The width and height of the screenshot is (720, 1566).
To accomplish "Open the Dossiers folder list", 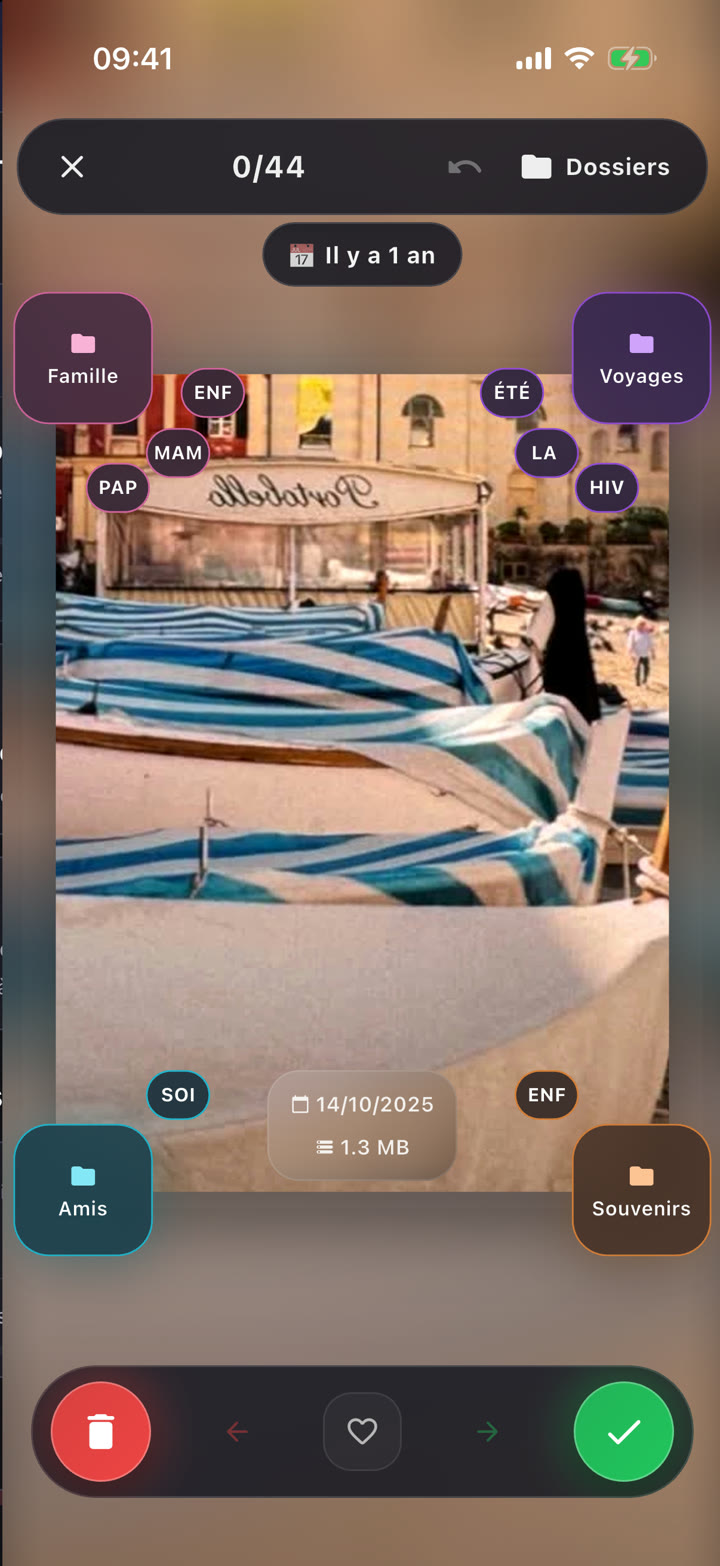I will [596, 167].
